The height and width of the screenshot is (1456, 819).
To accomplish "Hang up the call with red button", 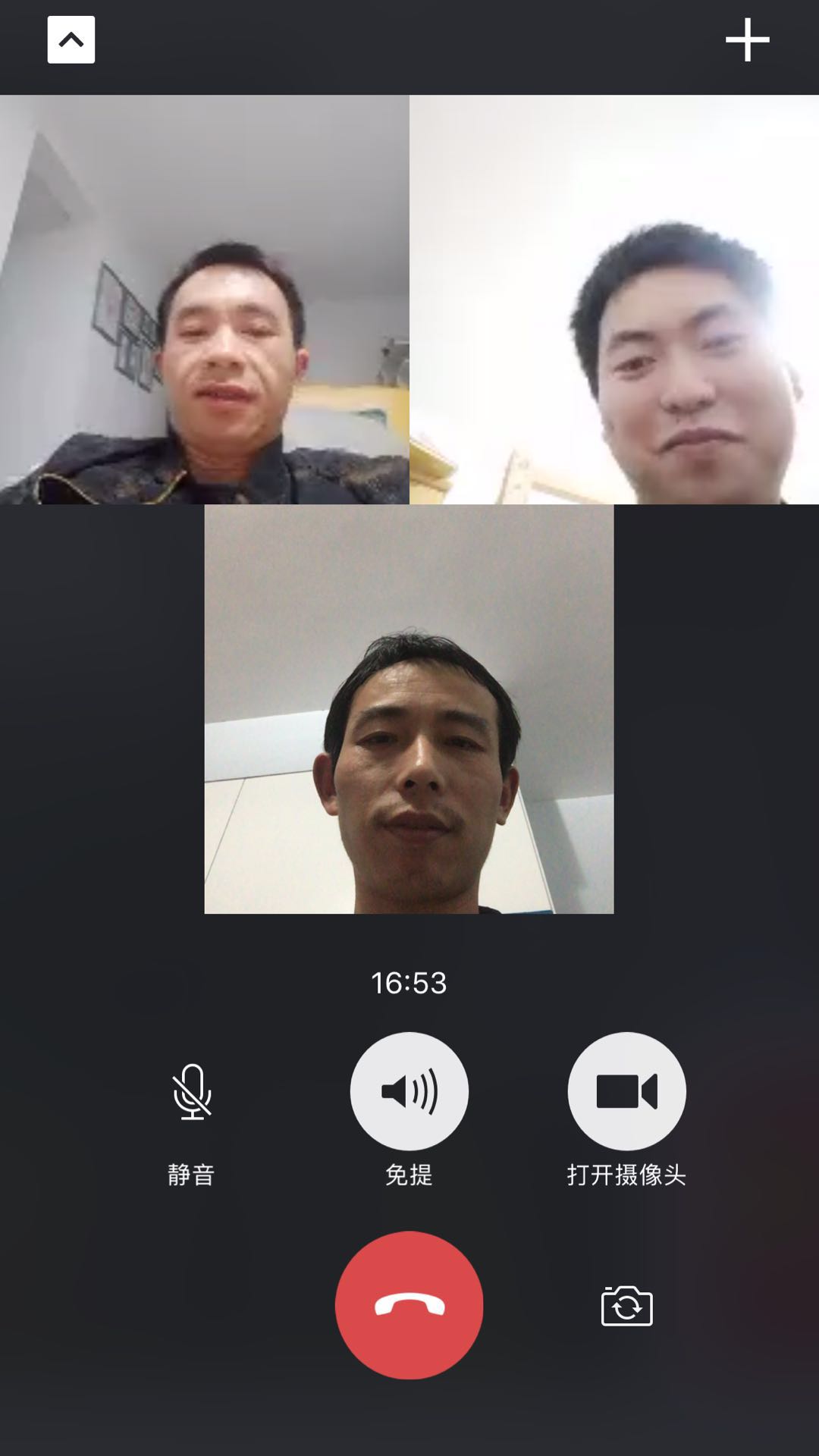I will click(409, 1304).
